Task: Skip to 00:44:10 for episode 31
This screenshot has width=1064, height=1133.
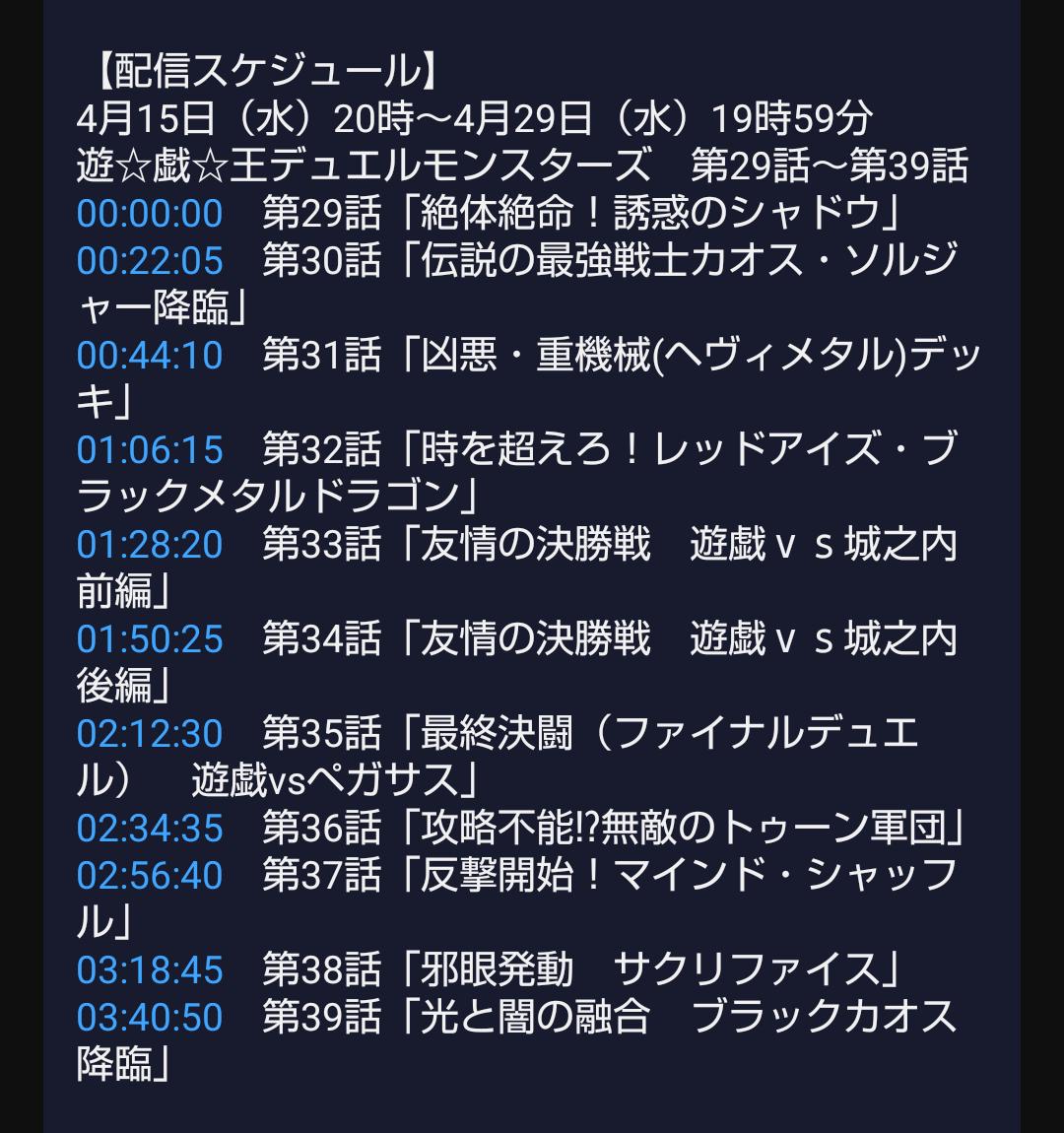Action: tap(150, 356)
